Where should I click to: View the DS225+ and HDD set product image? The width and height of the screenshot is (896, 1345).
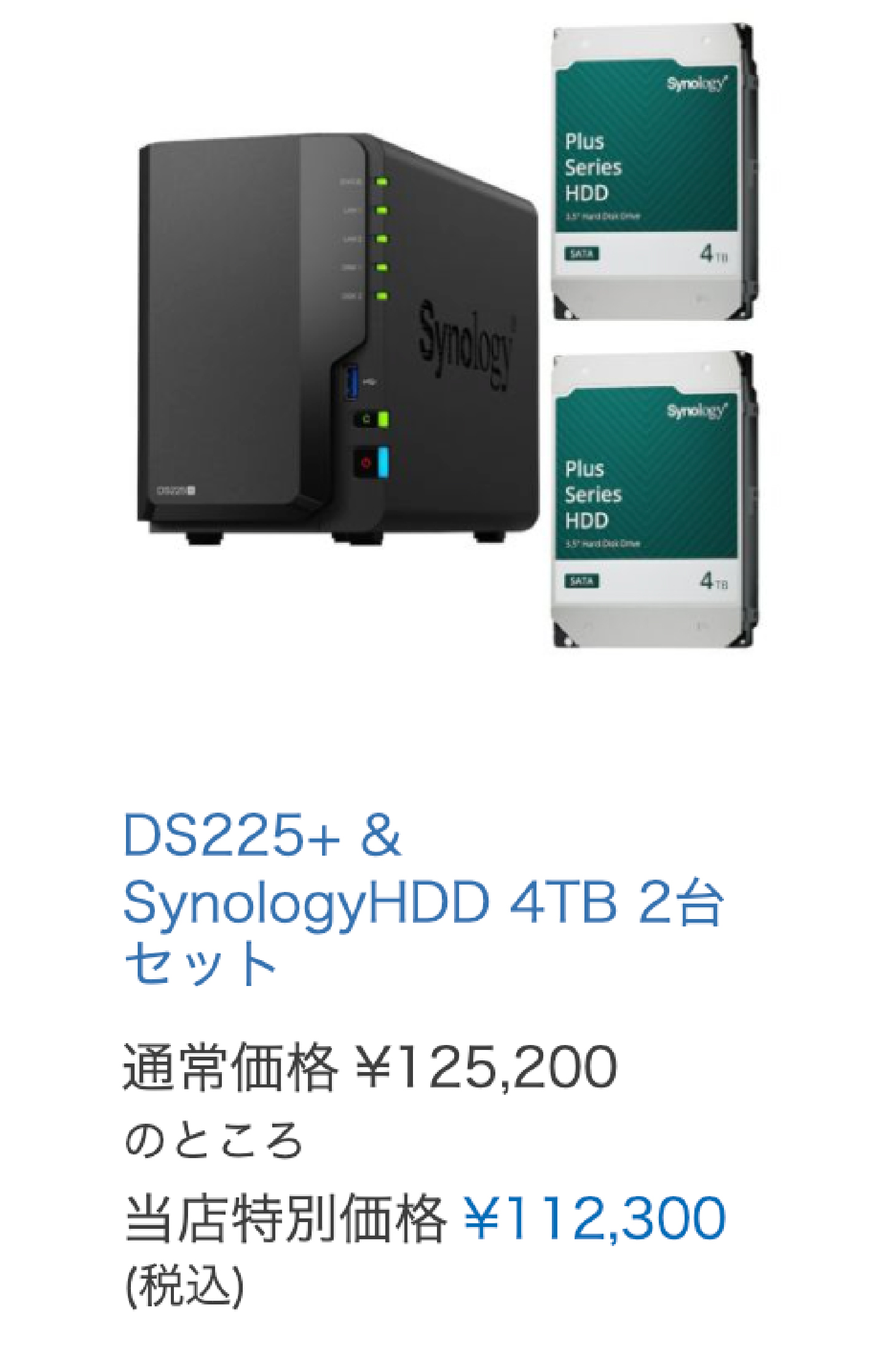coord(447,336)
